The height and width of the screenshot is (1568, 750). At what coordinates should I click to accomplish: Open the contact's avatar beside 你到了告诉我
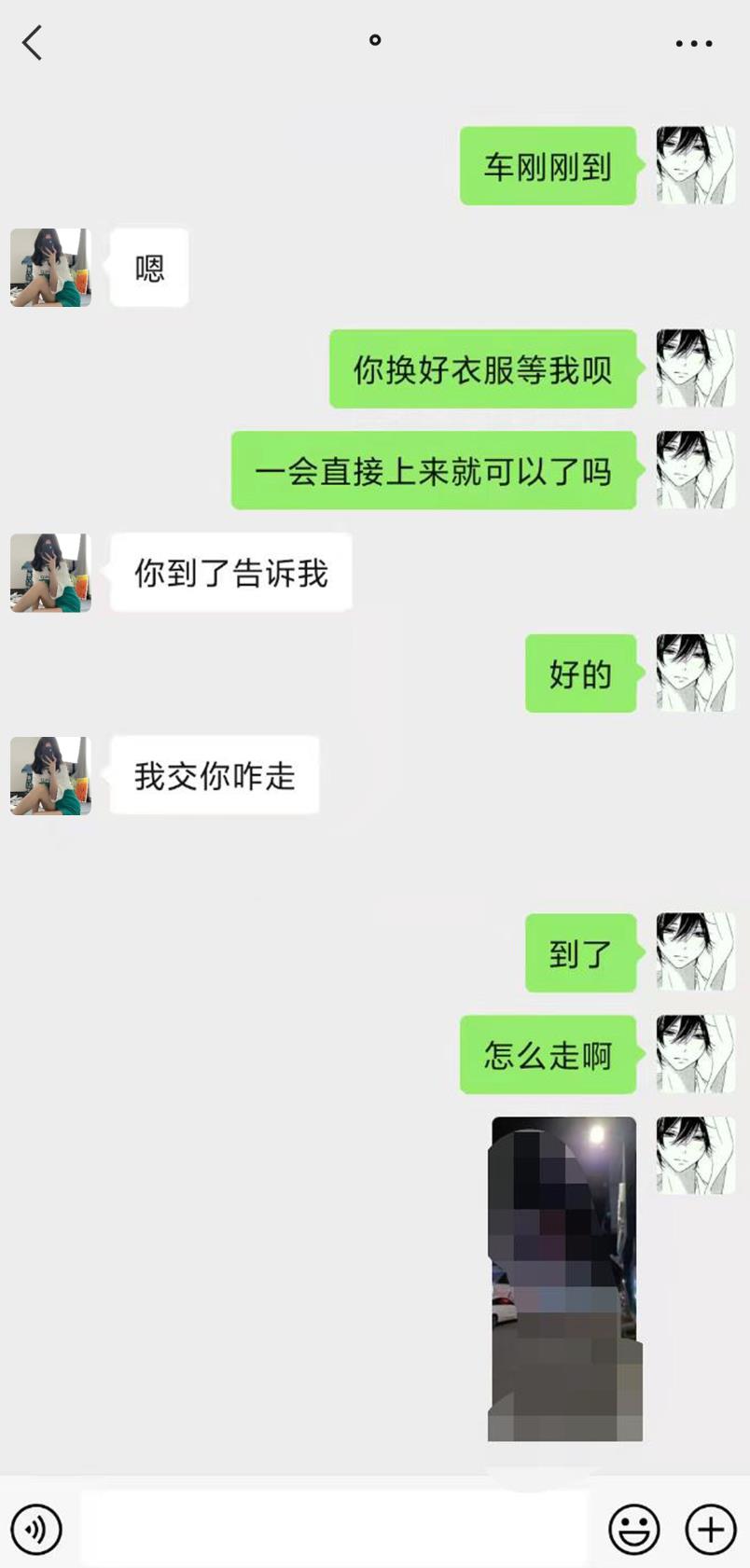[x=50, y=573]
